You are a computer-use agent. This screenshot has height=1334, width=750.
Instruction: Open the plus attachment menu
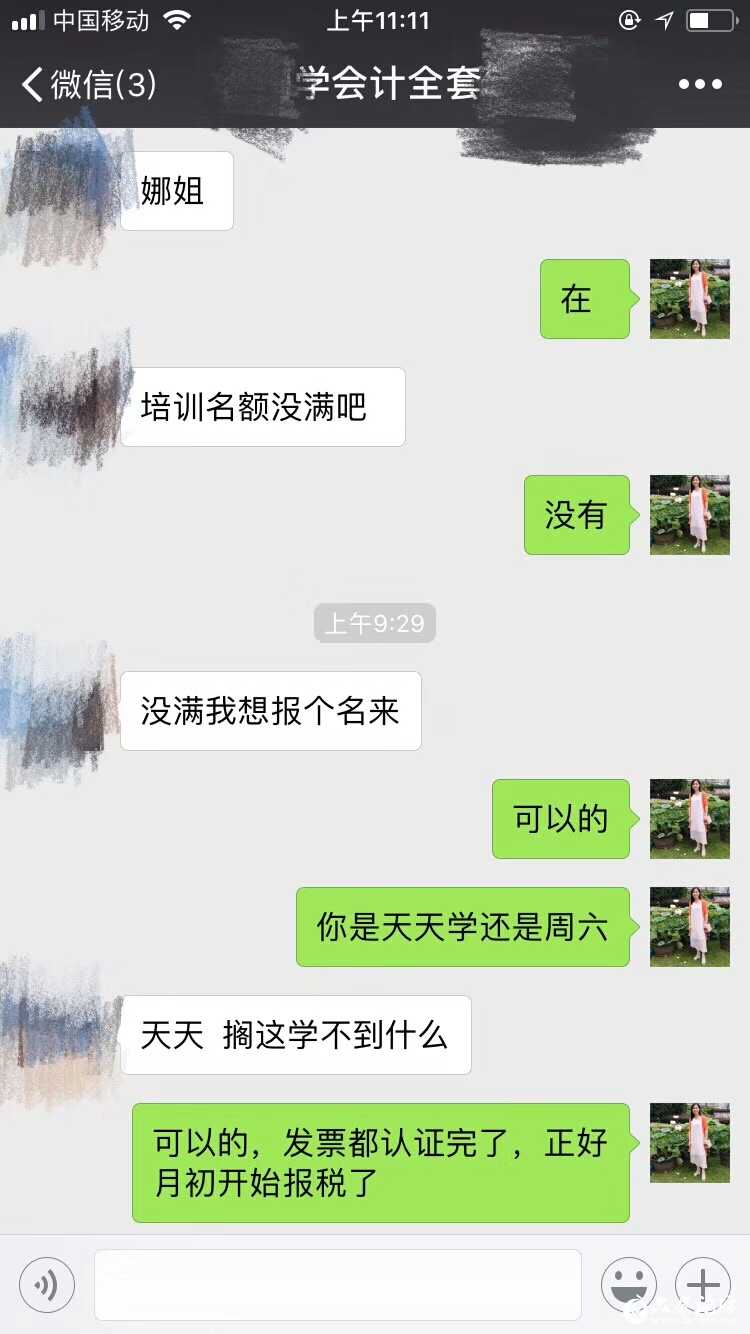pos(702,1285)
